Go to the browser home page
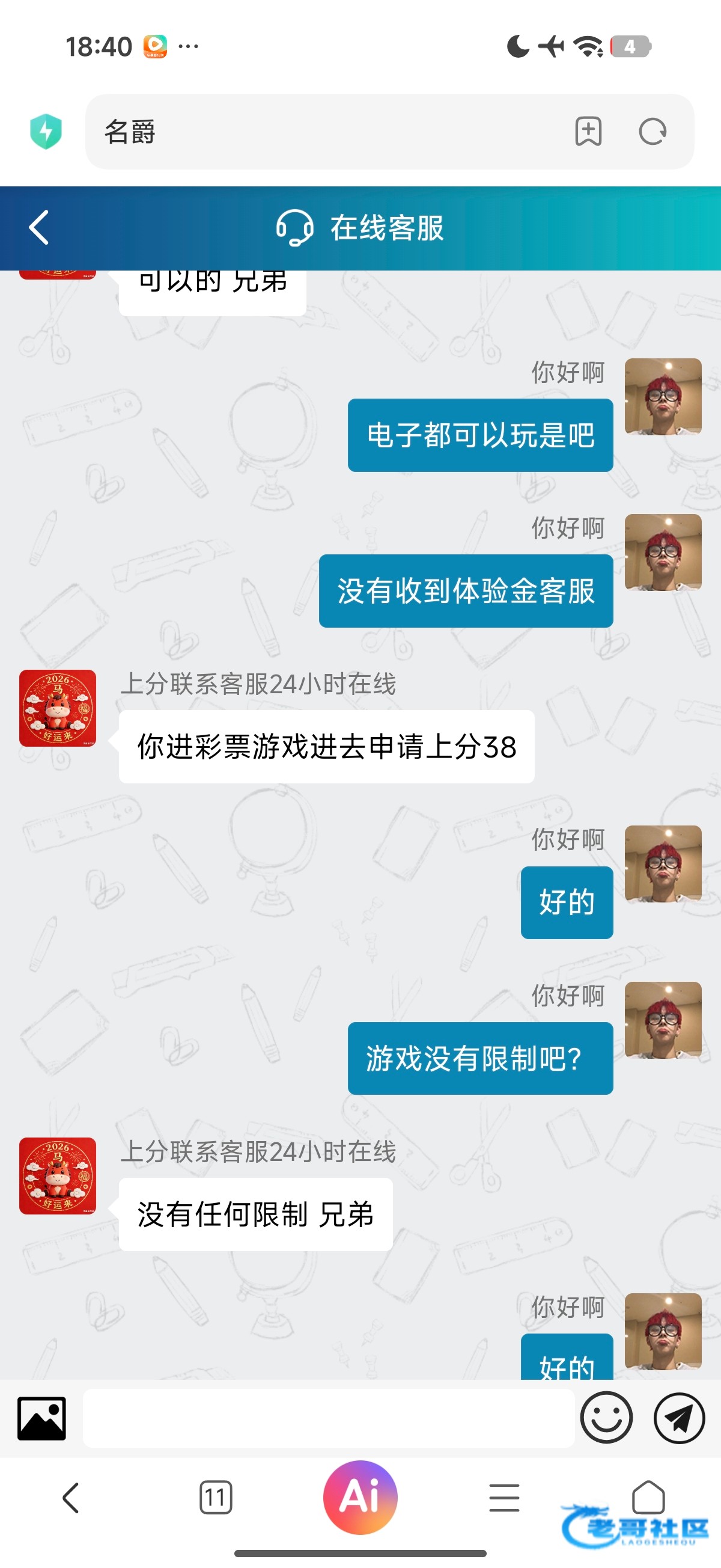Viewport: 721px width, 1568px height. click(648, 1497)
